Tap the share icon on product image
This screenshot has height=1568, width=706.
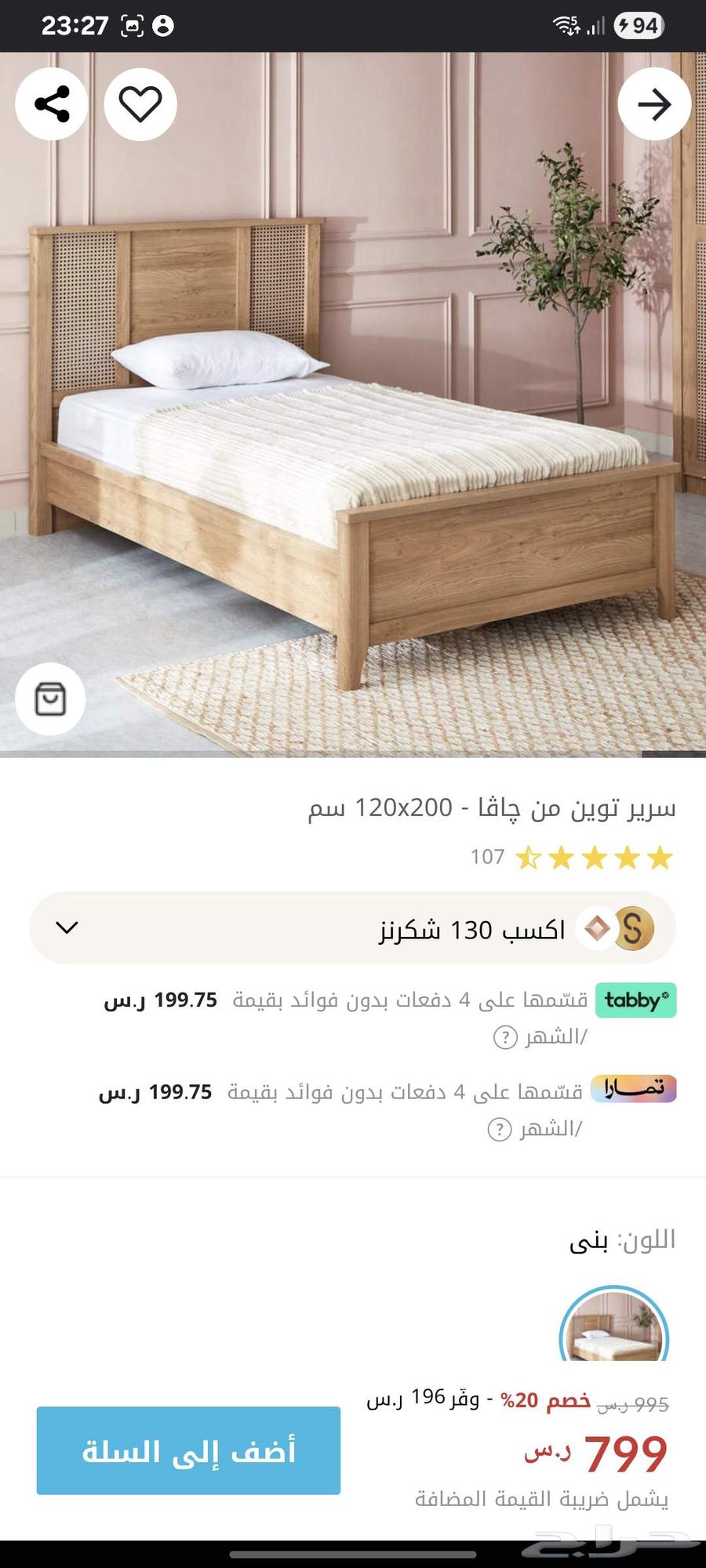pyautogui.click(x=52, y=103)
